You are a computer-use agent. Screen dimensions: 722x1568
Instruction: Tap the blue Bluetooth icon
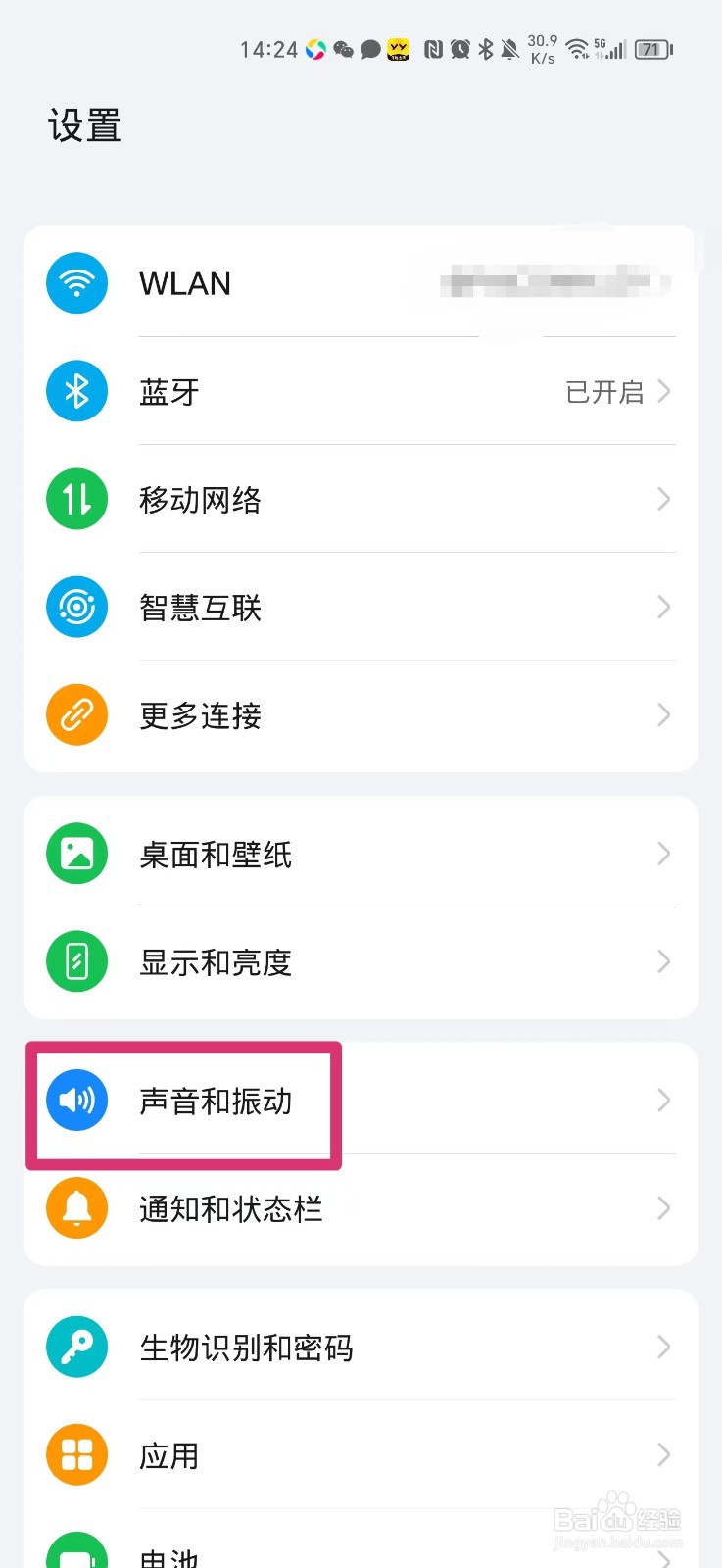tap(76, 391)
